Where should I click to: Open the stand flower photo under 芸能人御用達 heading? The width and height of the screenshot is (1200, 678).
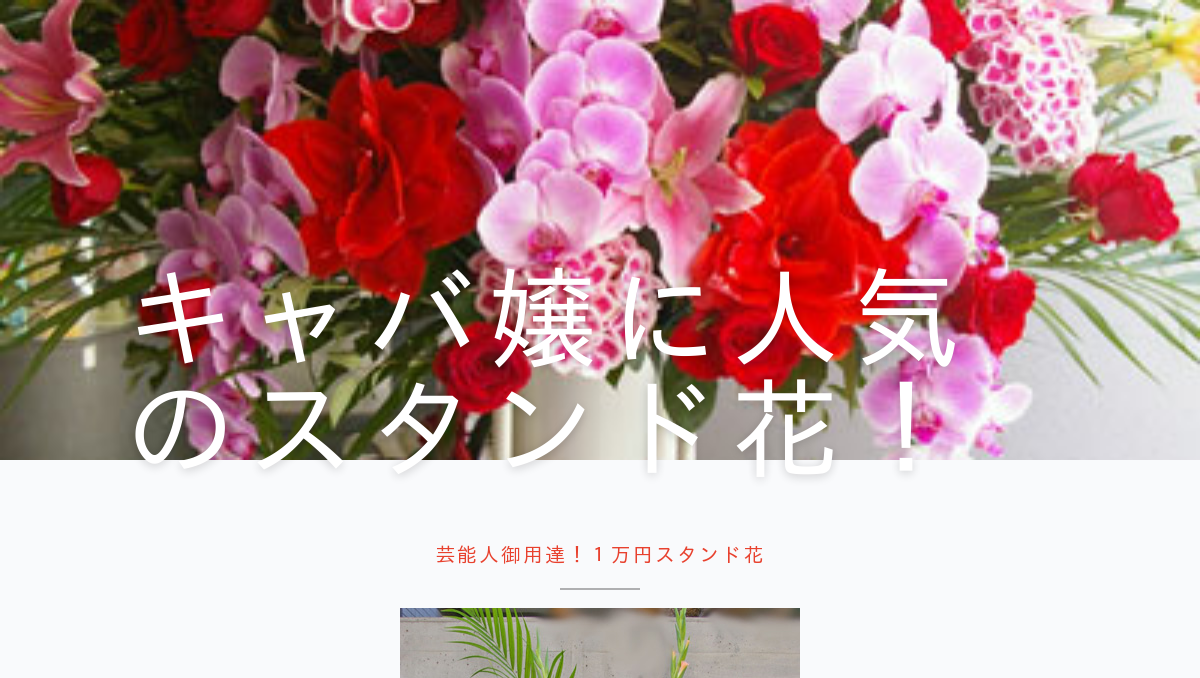600,643
